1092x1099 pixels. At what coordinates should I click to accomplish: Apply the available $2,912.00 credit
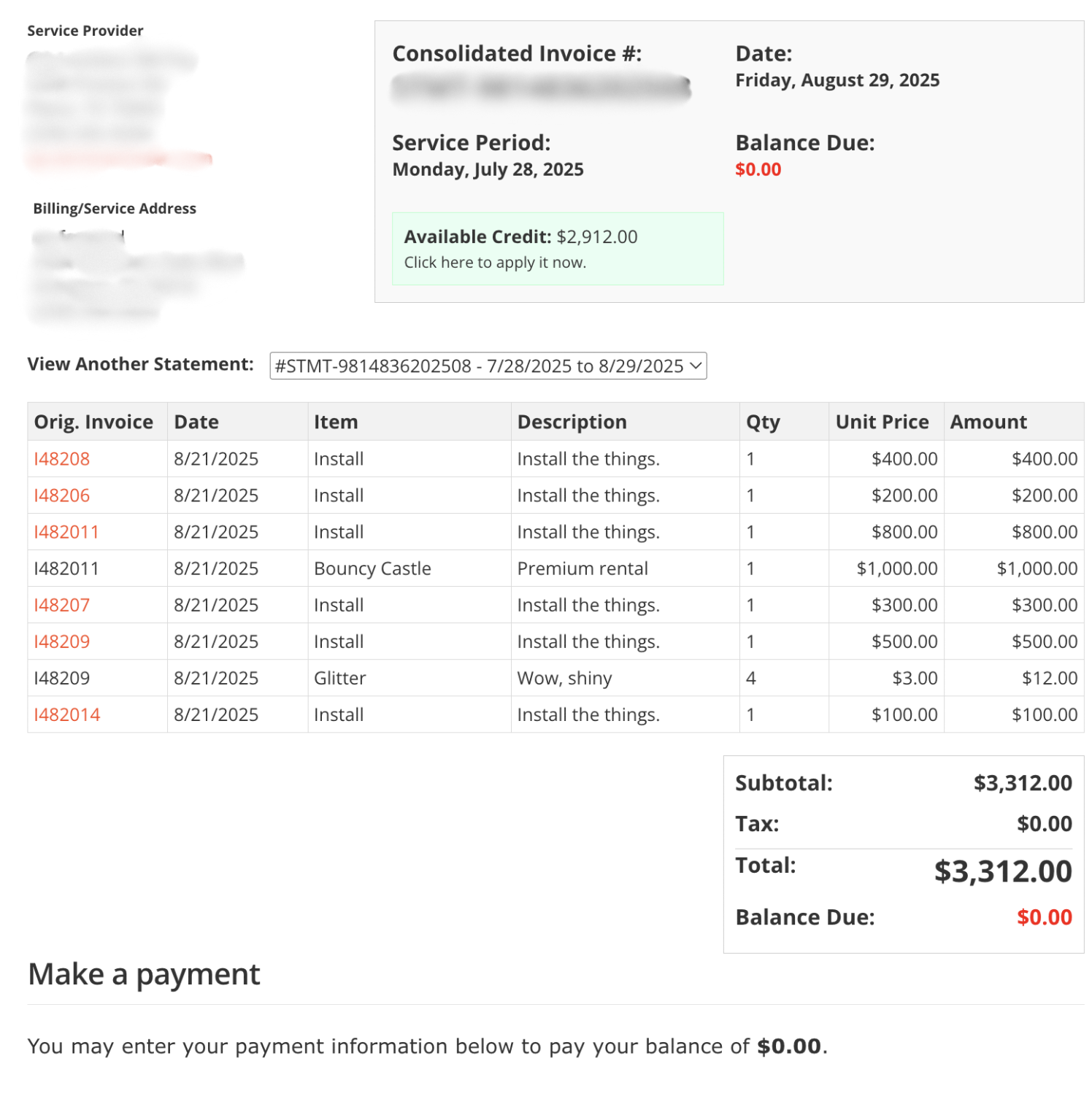tap(494, 263)
